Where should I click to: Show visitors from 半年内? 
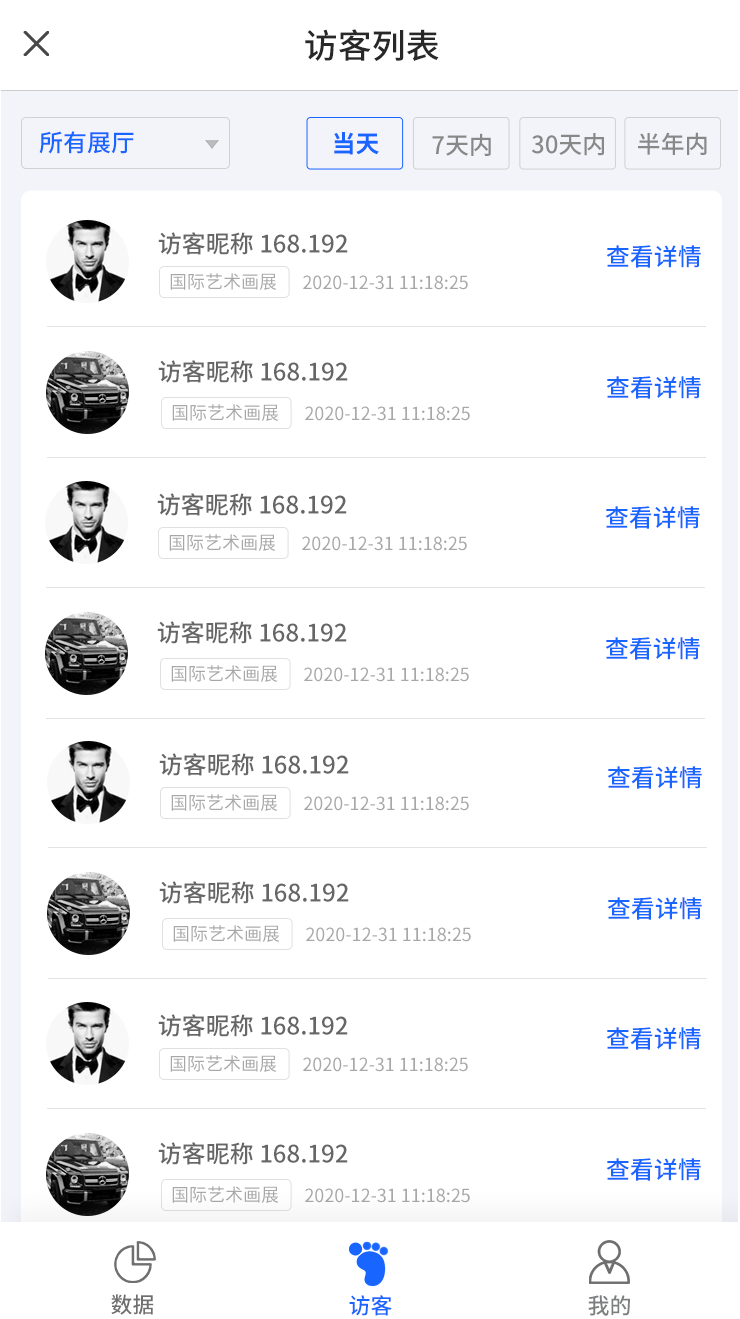672,143
